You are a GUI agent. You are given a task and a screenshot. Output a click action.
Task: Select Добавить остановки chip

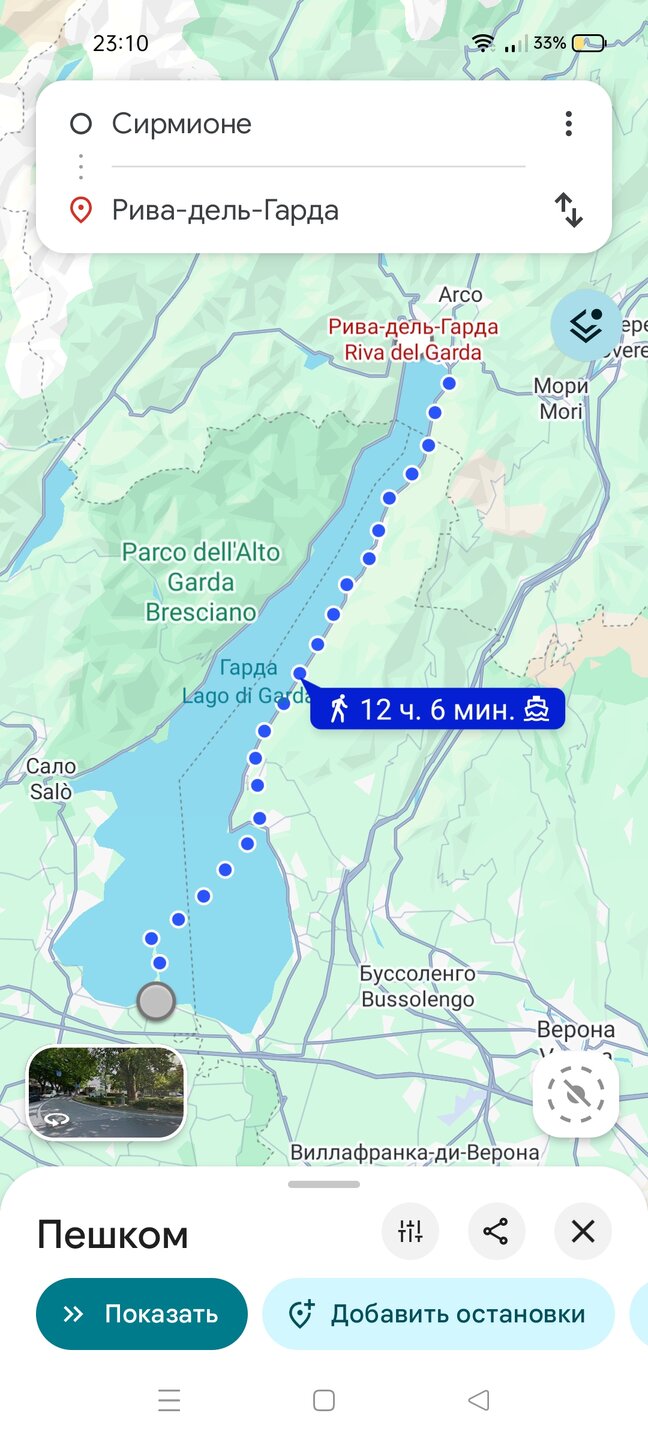coord(438,1314)
